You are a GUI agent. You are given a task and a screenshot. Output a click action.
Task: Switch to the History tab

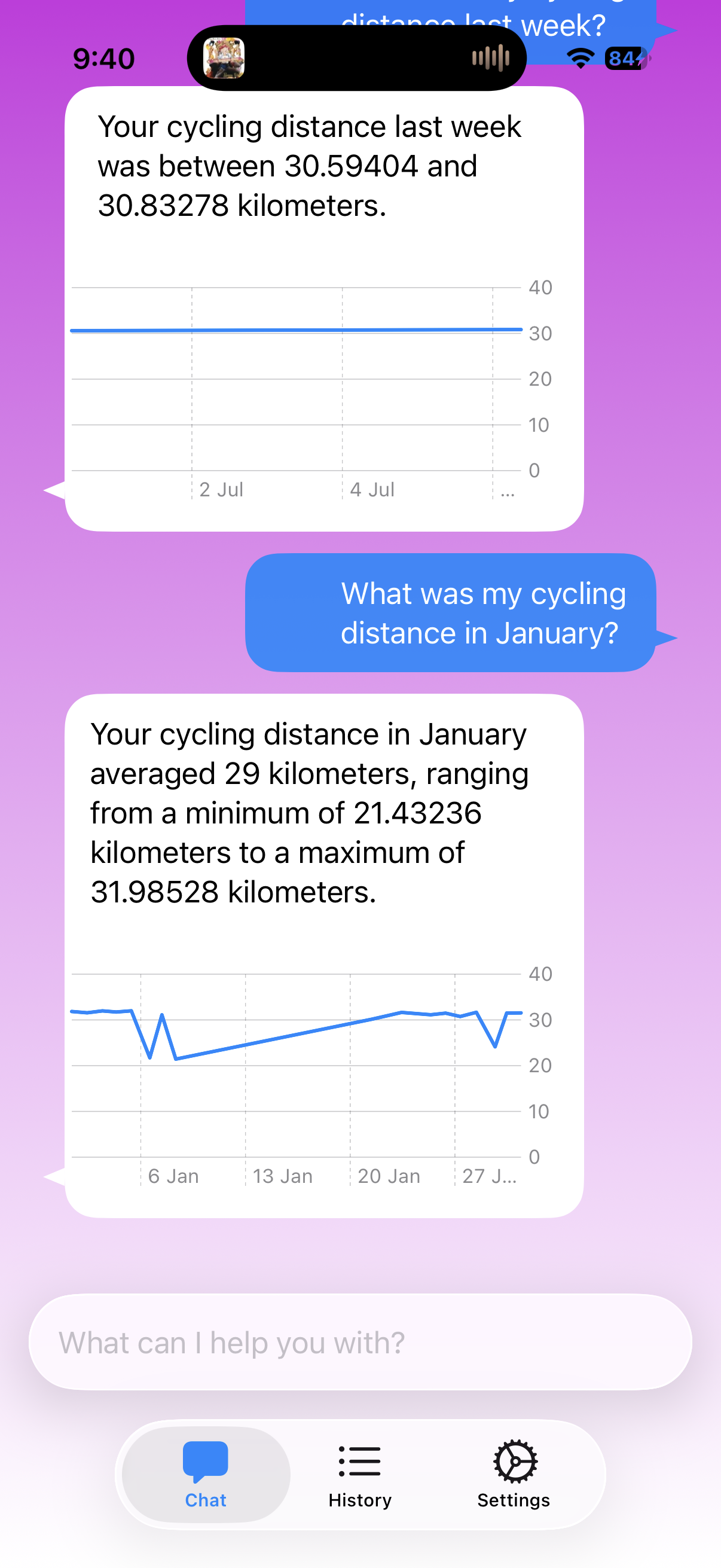[360, 1475]
